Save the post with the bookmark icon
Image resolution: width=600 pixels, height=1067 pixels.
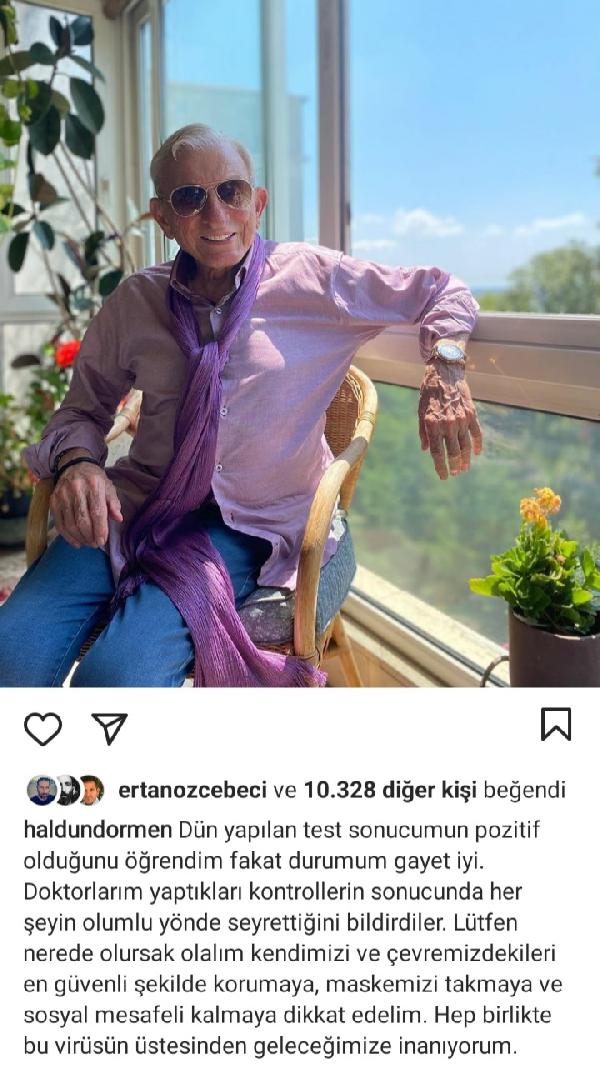point(556,724)
